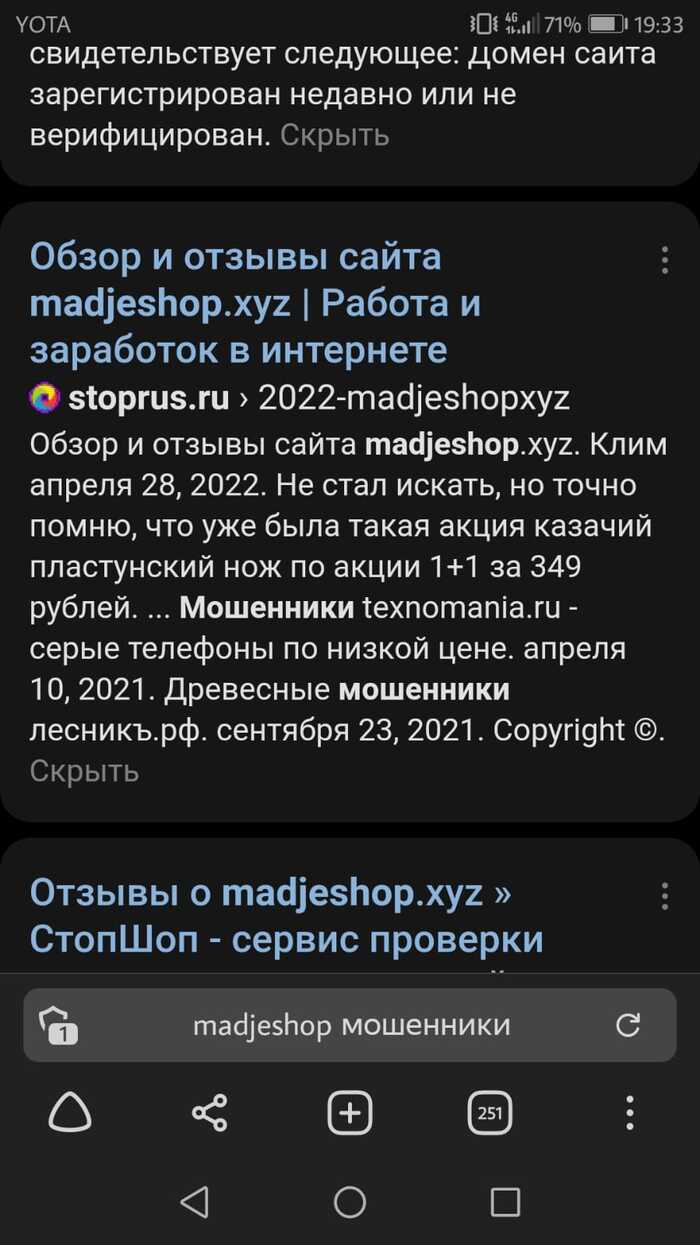Open options menu for stoprus.ru result

coord(664,260)
